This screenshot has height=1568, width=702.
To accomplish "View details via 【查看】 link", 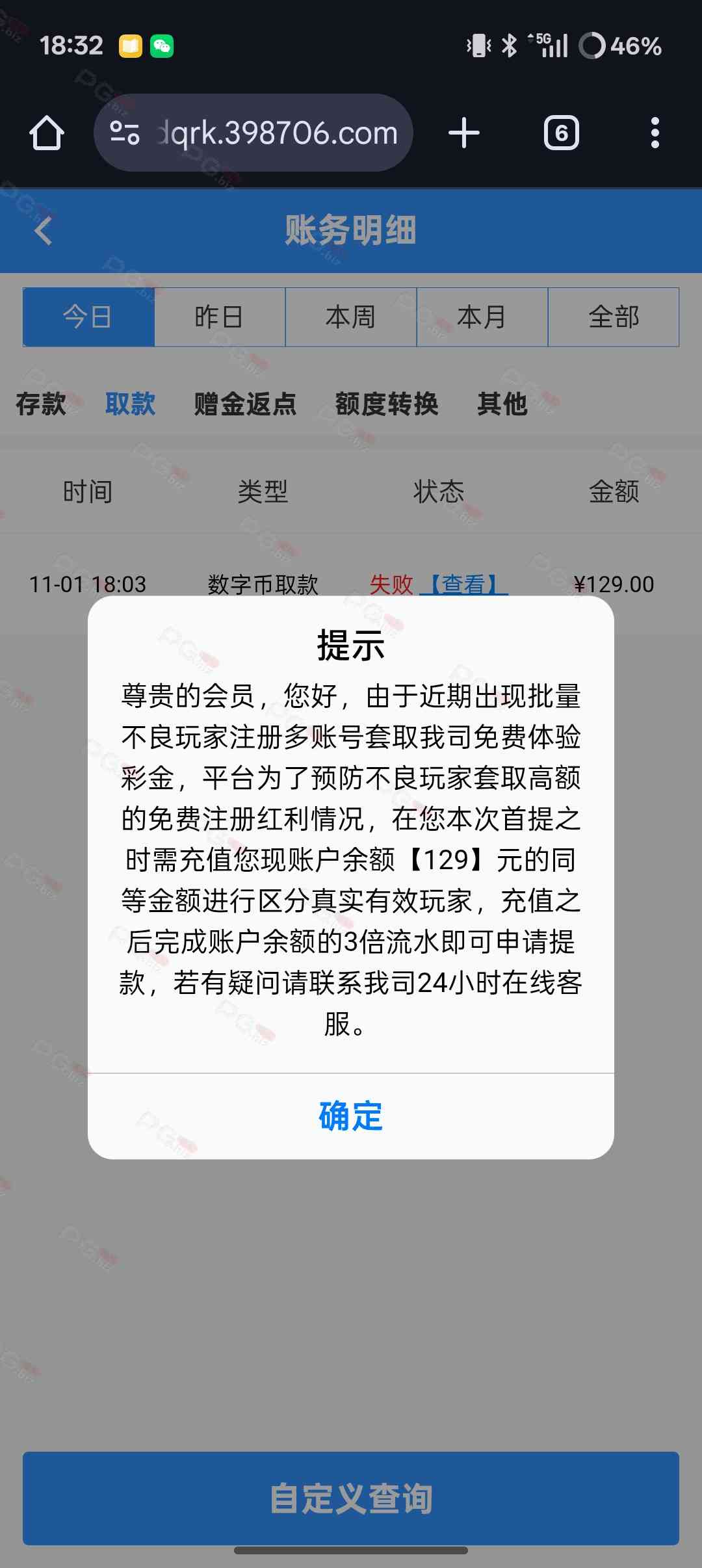I will pos(464,584).
